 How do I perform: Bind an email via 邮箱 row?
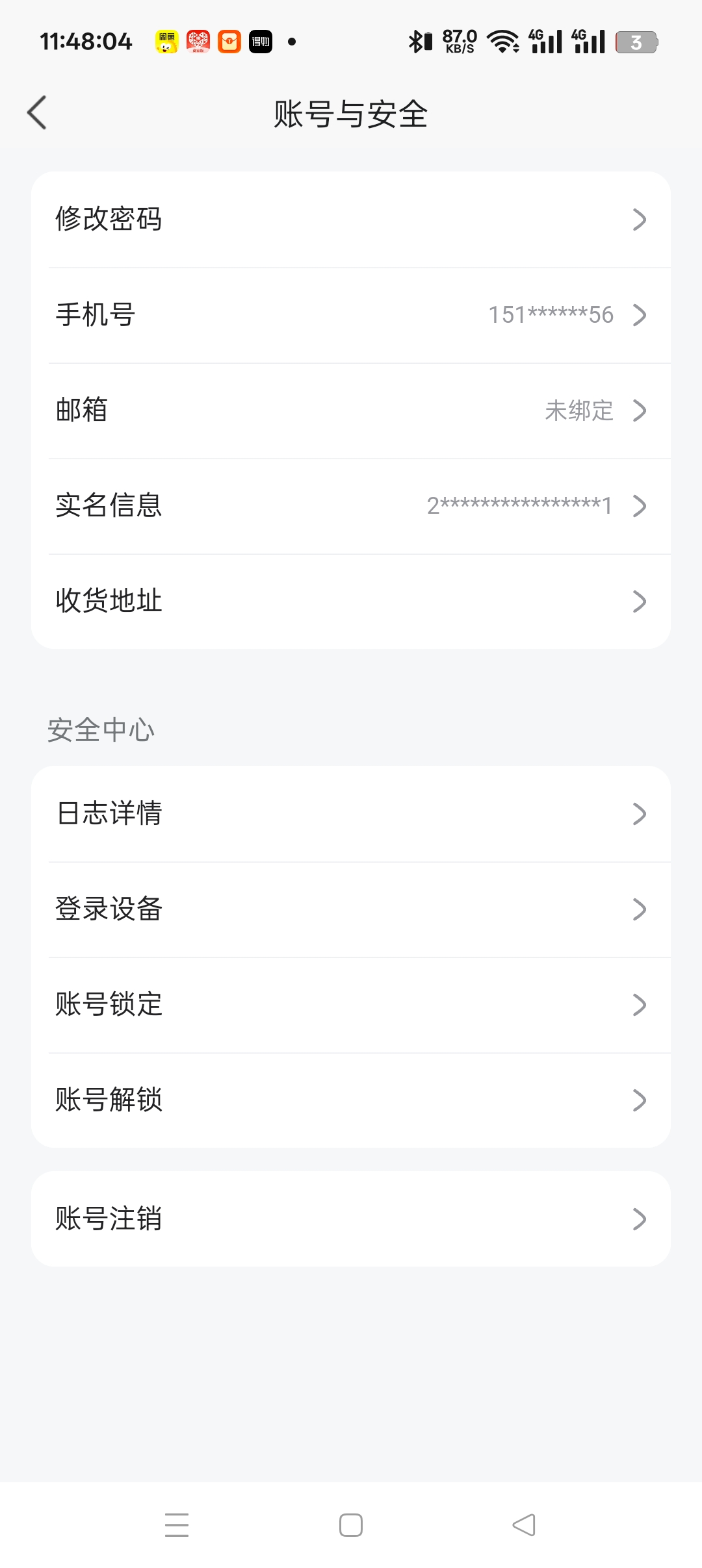coord(351,411)
